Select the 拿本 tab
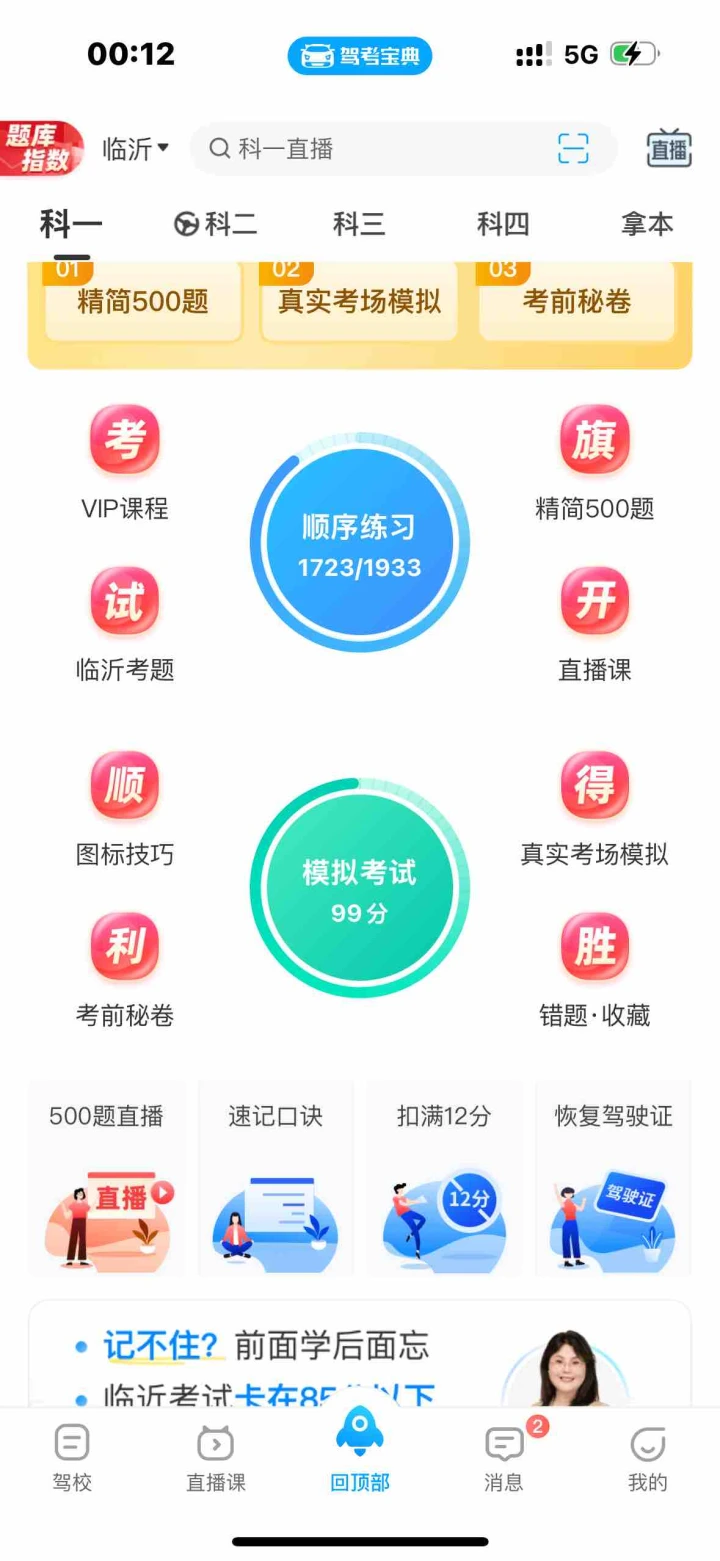 [x=647, y=224]
